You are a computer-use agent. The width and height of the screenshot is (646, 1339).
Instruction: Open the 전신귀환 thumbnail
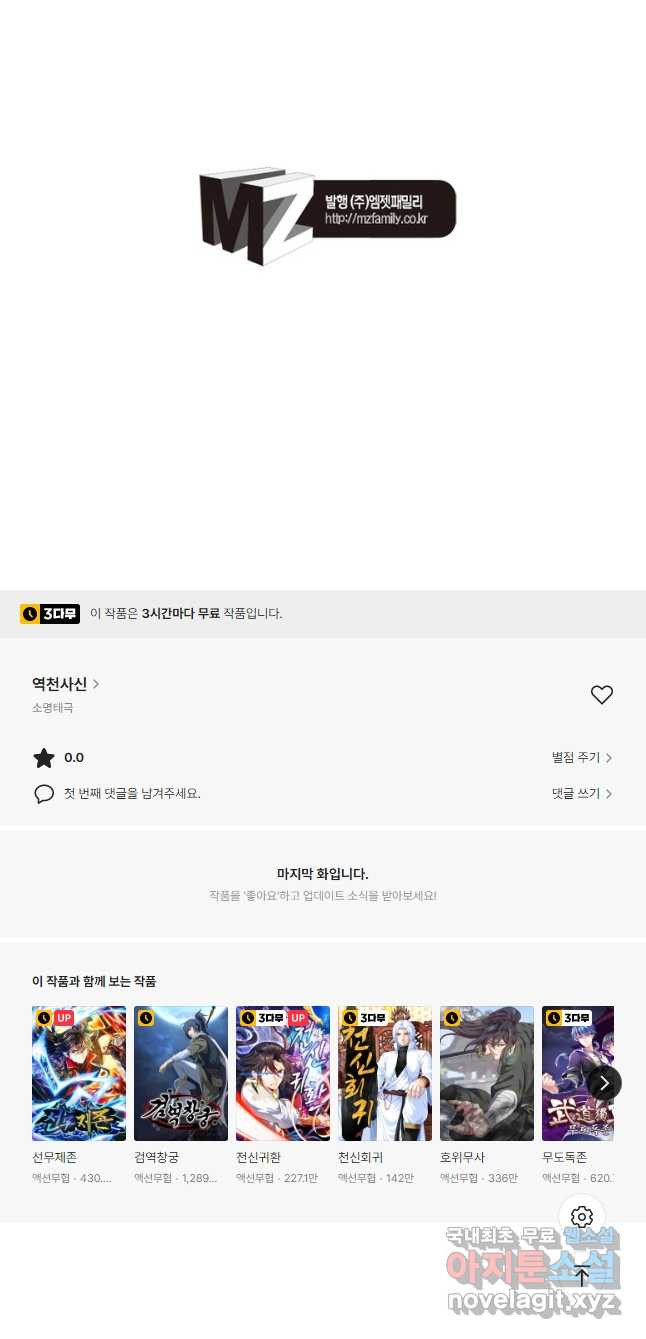(283, 1073)
